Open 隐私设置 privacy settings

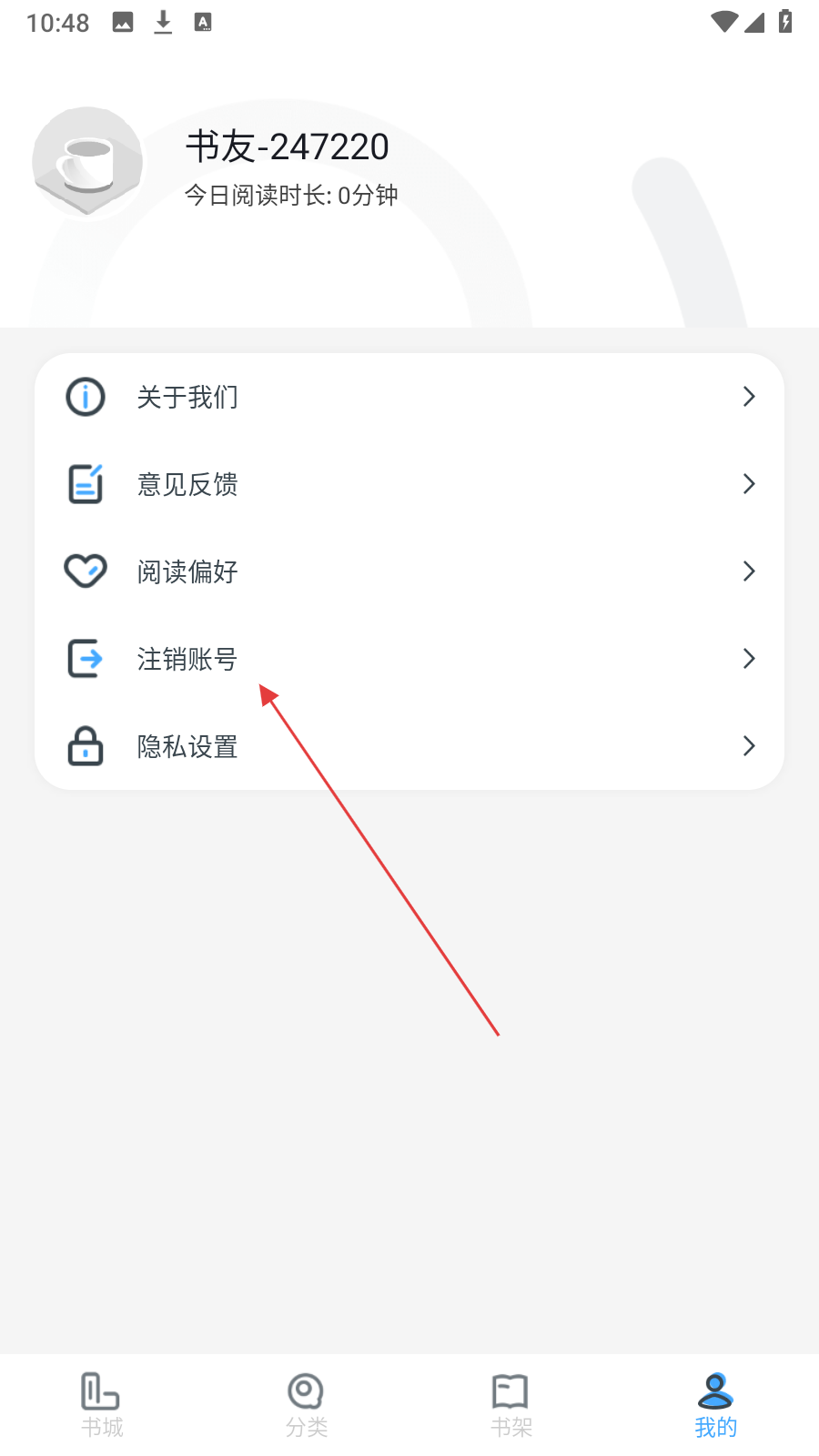[409, 746]
